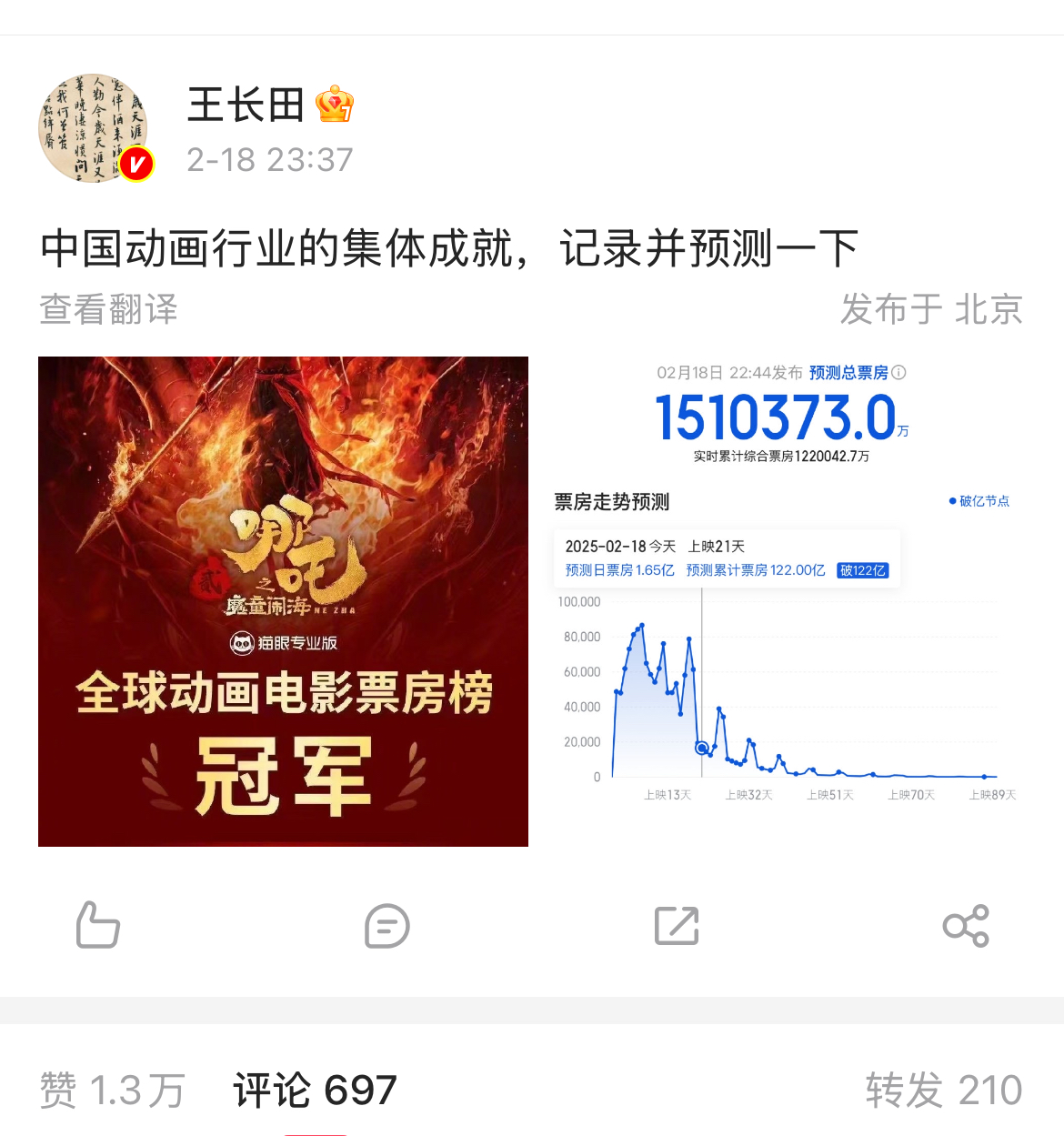Open the box office forecast chart image
The height and width of the screenshot is (1136, 1064).
782,601
